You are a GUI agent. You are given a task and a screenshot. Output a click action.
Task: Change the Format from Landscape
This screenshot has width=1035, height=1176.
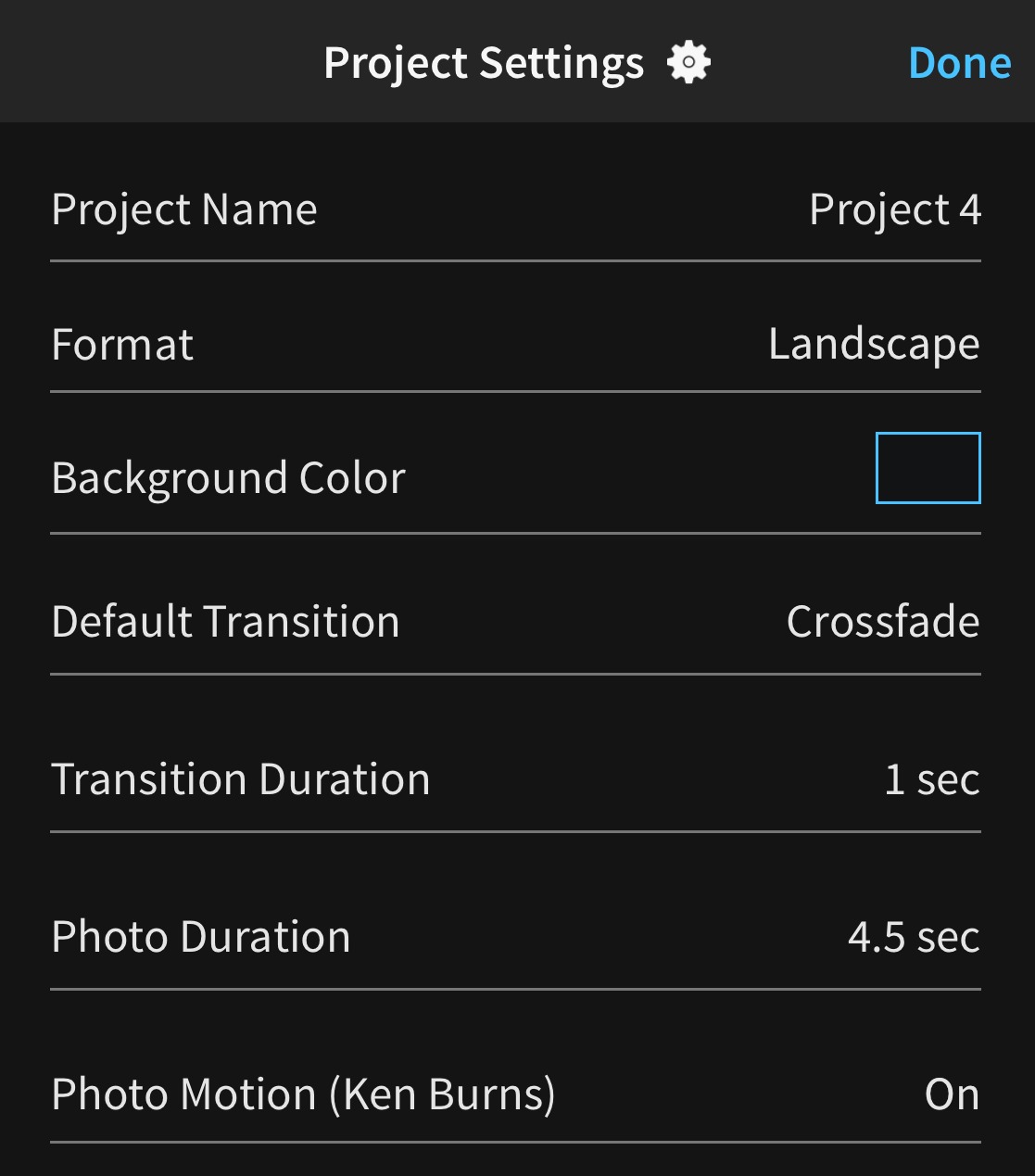[x=872, y=344]
